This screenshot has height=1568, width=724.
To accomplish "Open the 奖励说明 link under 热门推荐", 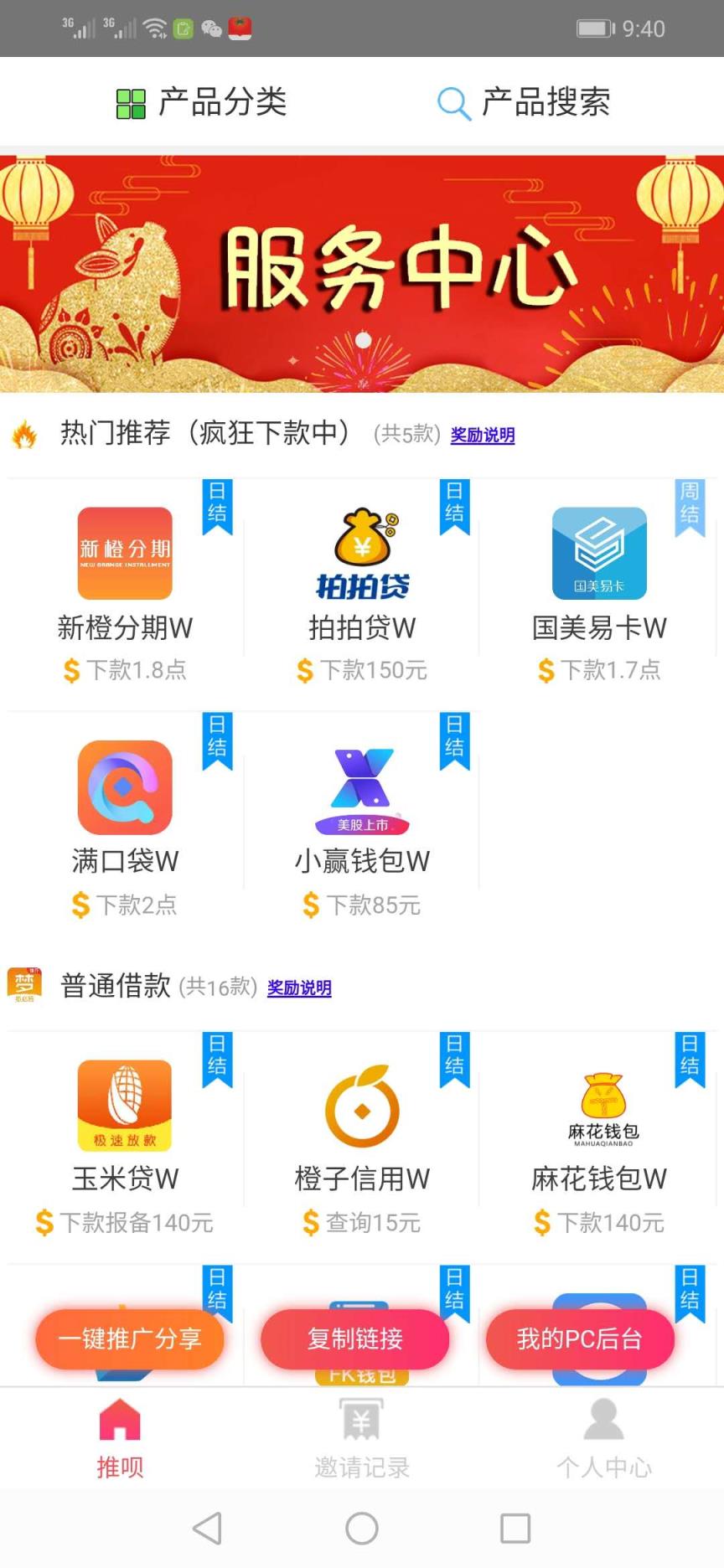I will click(x=483, y=436).
